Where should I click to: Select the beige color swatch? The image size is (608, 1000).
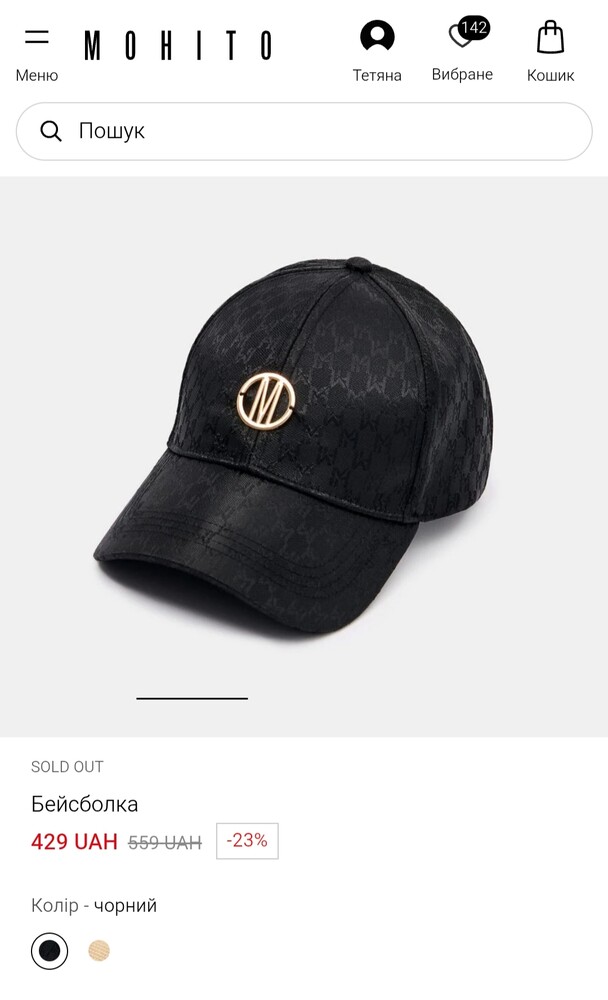[99, 951]
